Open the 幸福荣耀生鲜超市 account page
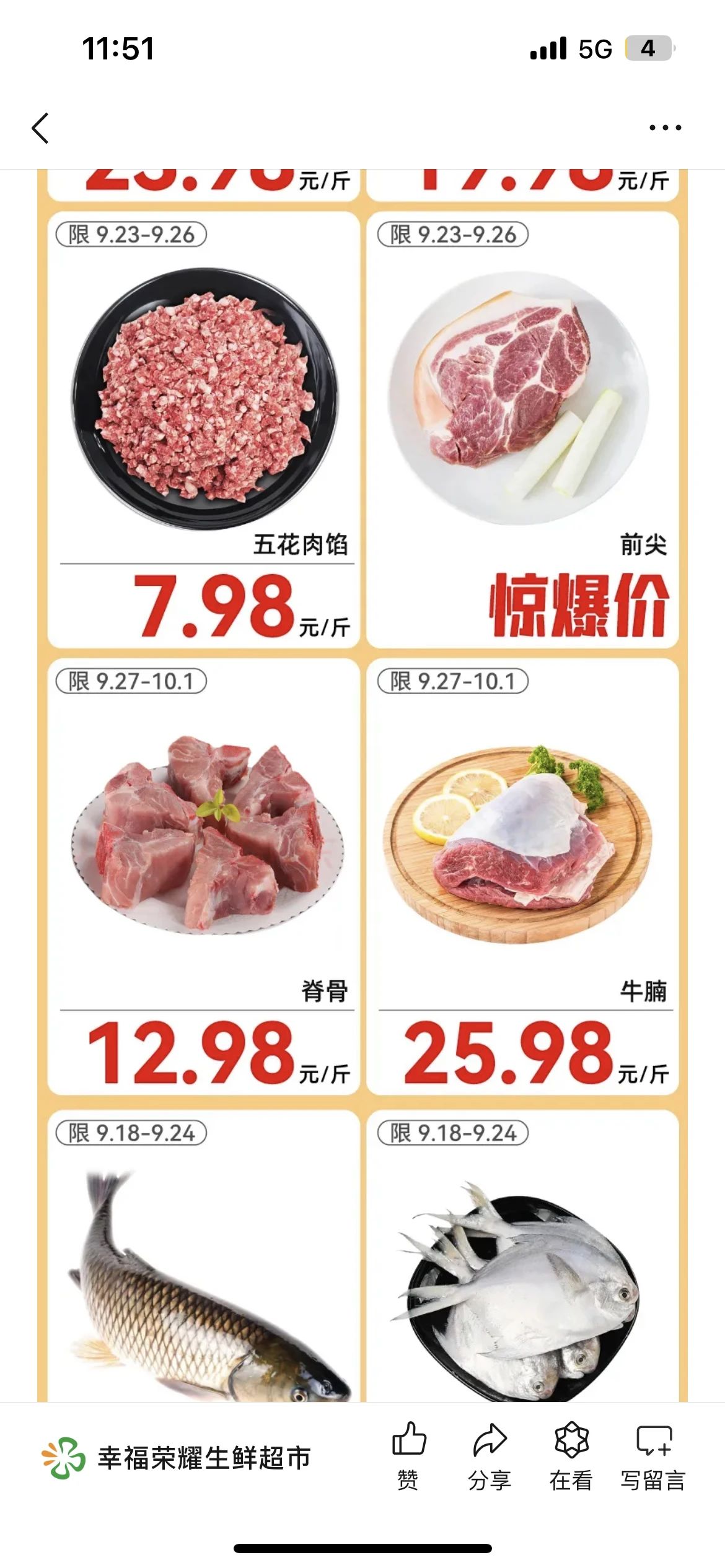The width and height of the screenshot is (725, 1568). coord(177,1458)
